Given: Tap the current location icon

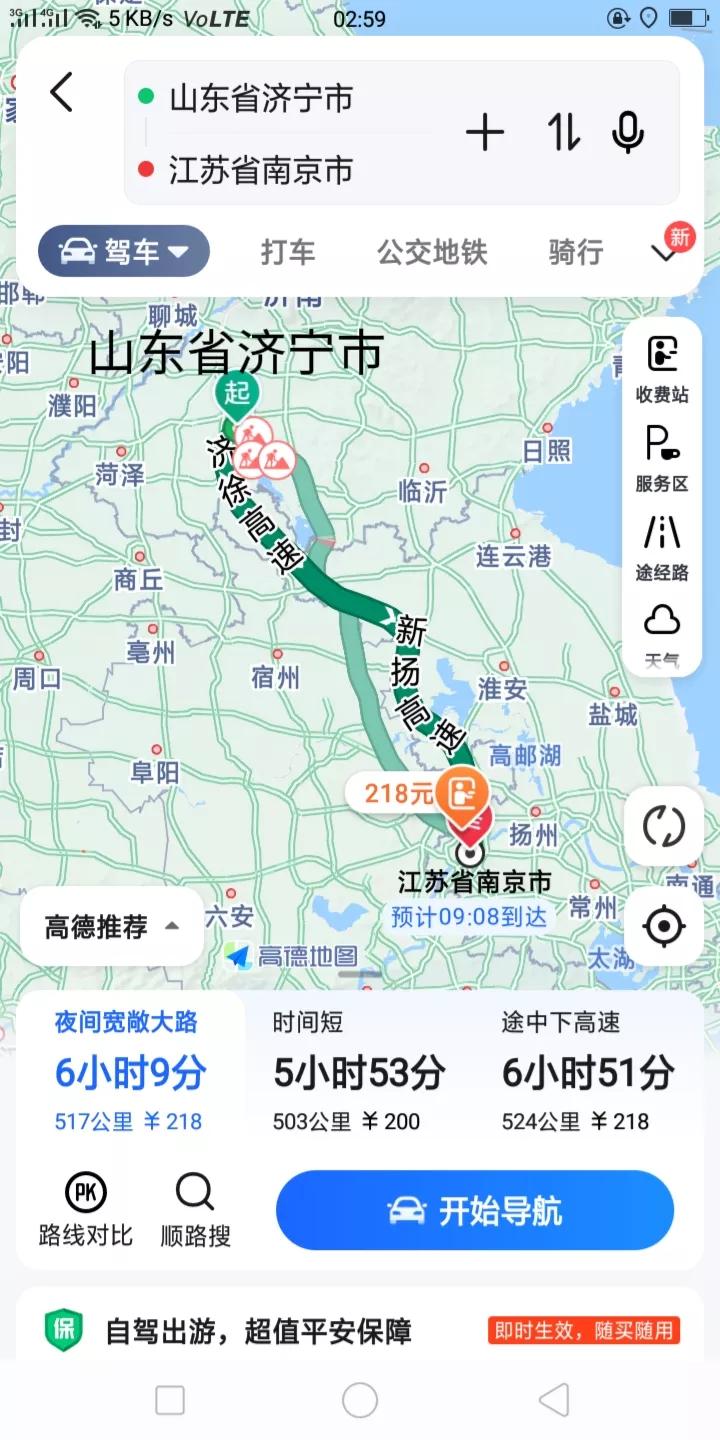Looking at the screenshot, I should pyautogui.click(x=663, y=926).
